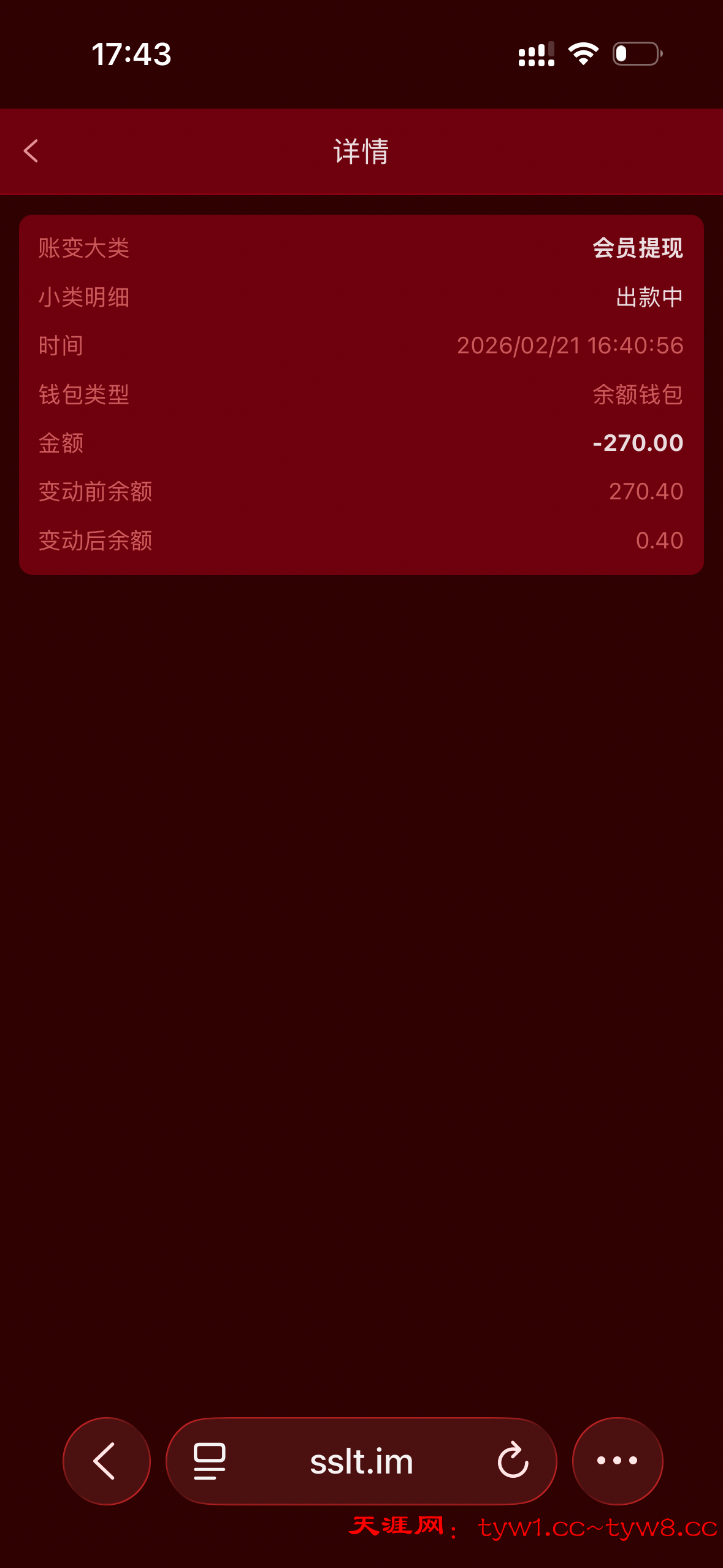Image resolution: width=723 pixels, height=1568 pixels.
Task: Tap the battery indicator in status bar
Action: point(635,54)
